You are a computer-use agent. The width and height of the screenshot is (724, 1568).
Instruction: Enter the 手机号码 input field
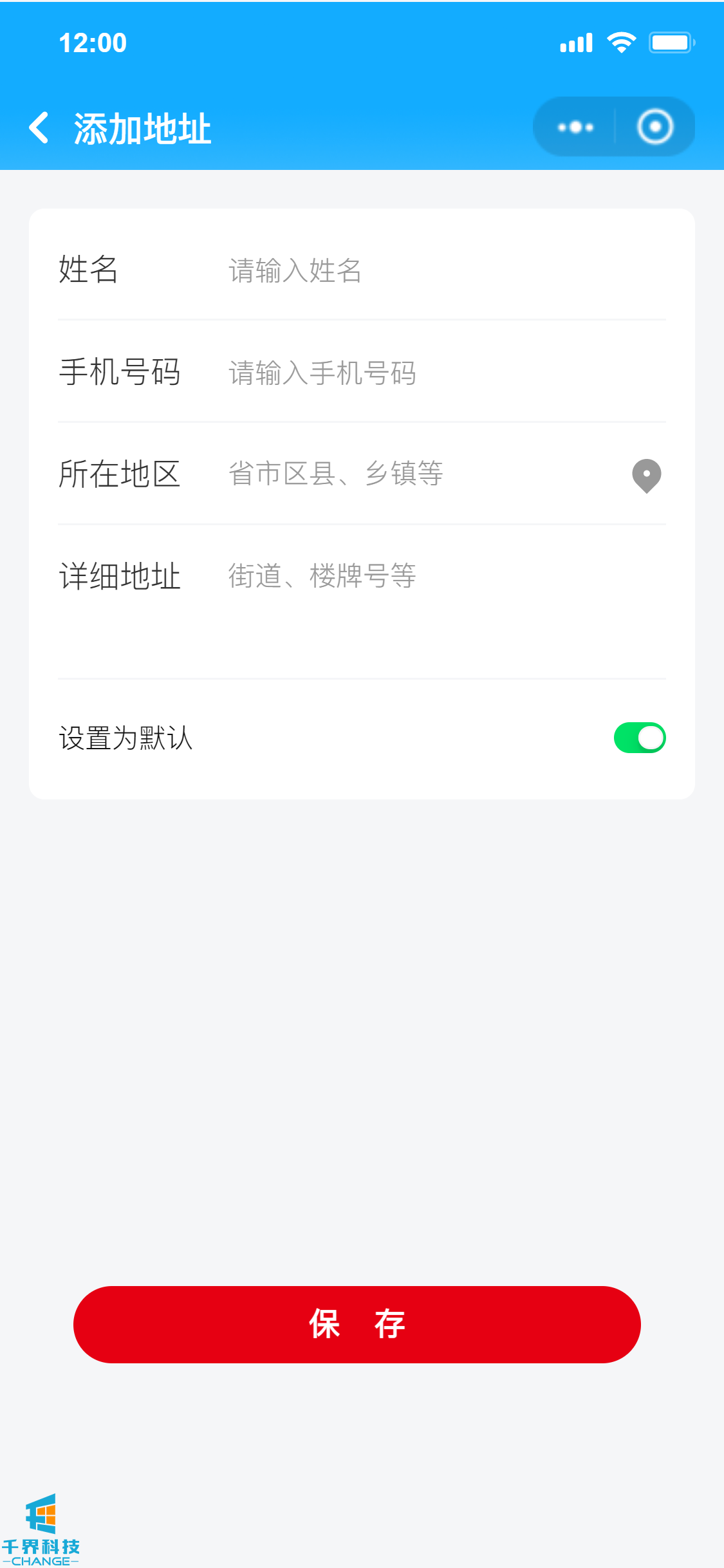444,373
